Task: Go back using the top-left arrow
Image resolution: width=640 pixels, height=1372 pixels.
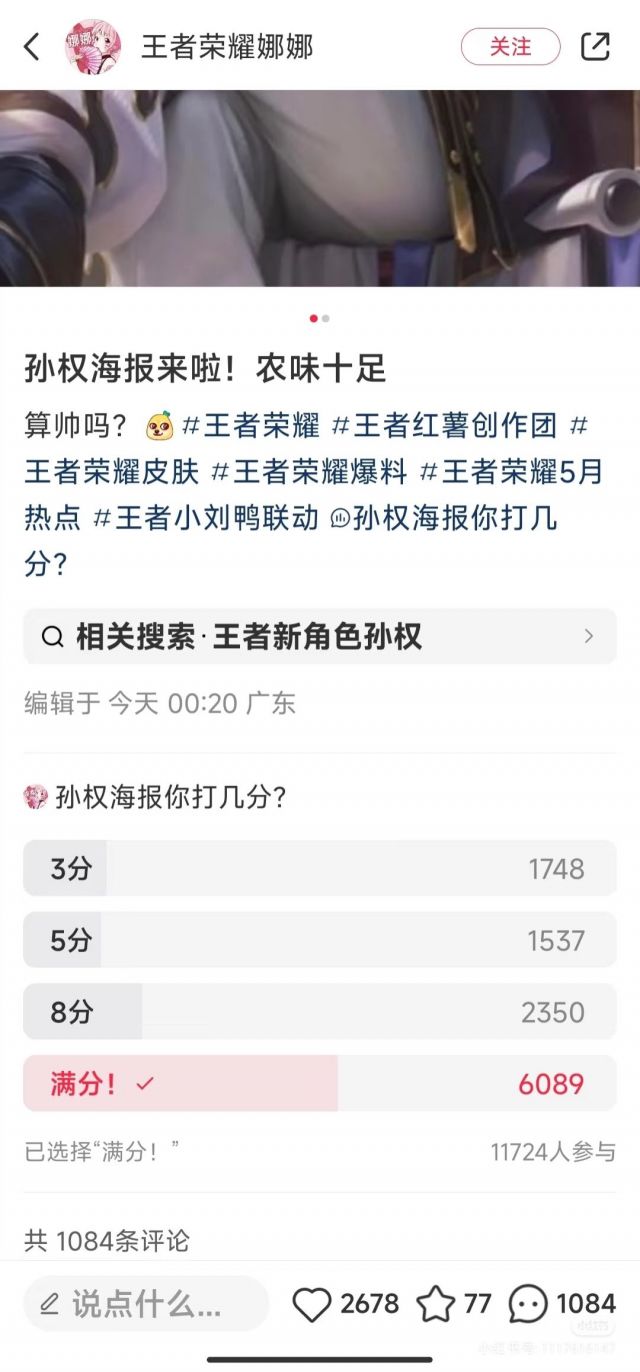Action: coord(32,46)
